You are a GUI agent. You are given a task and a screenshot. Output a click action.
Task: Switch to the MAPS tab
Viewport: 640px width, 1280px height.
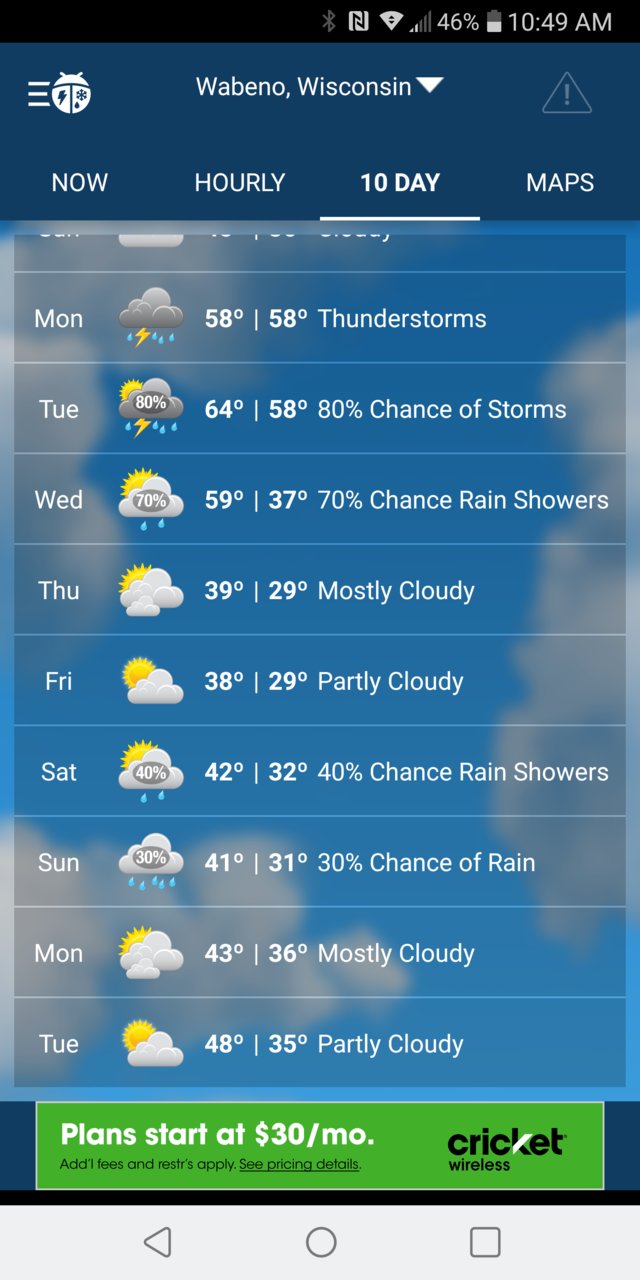click(560, 182)
